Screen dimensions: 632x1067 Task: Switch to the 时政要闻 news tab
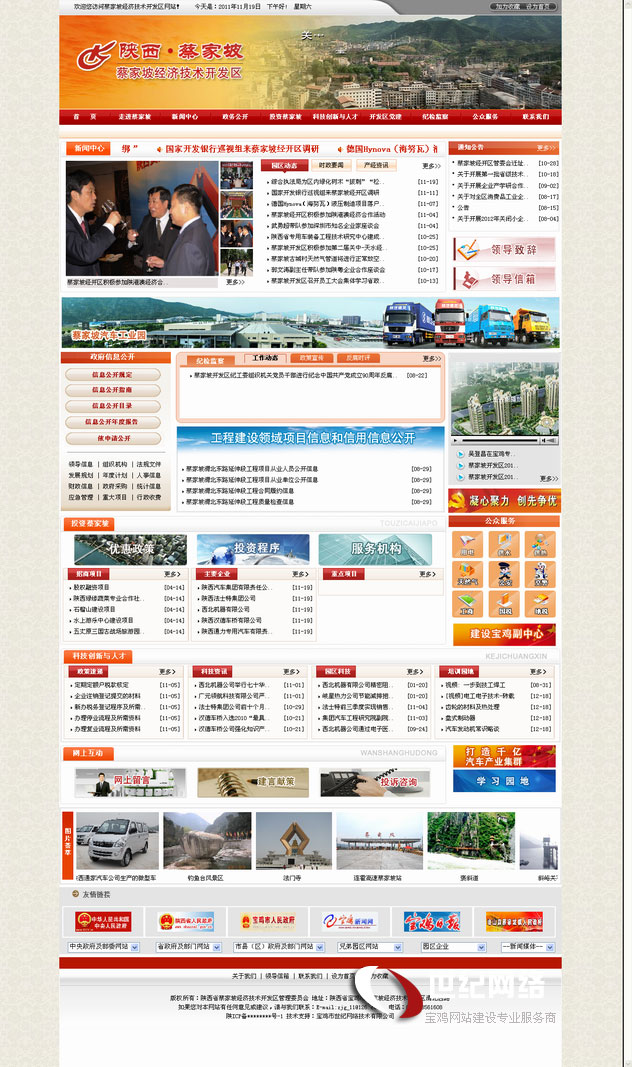330,166
